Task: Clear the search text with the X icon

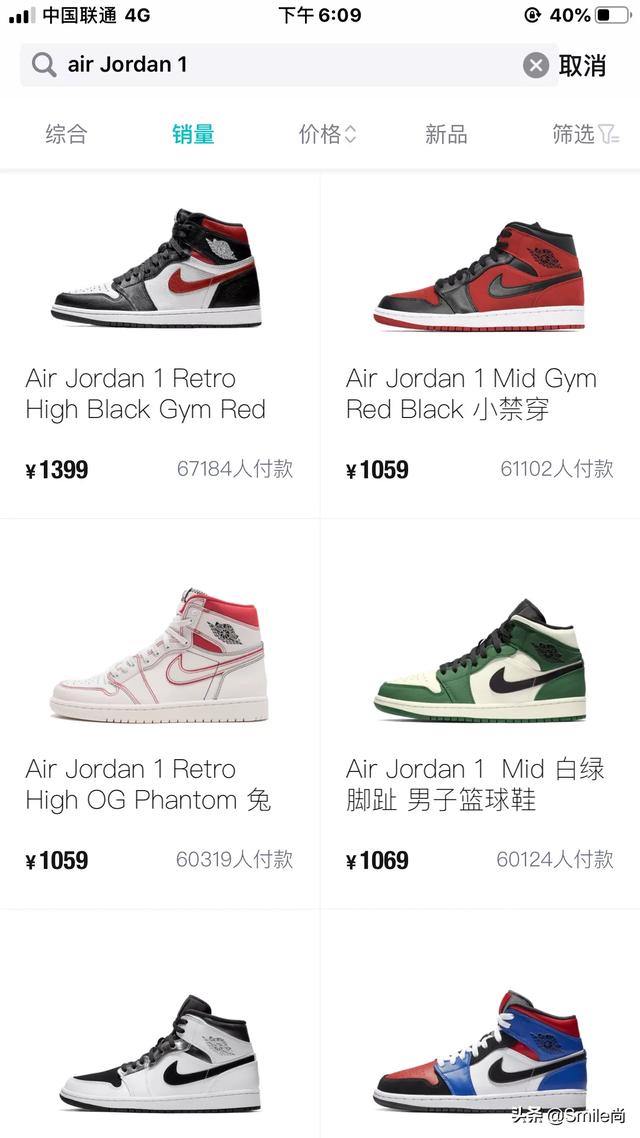Action: pyautogui.click(x=536, y=66)
